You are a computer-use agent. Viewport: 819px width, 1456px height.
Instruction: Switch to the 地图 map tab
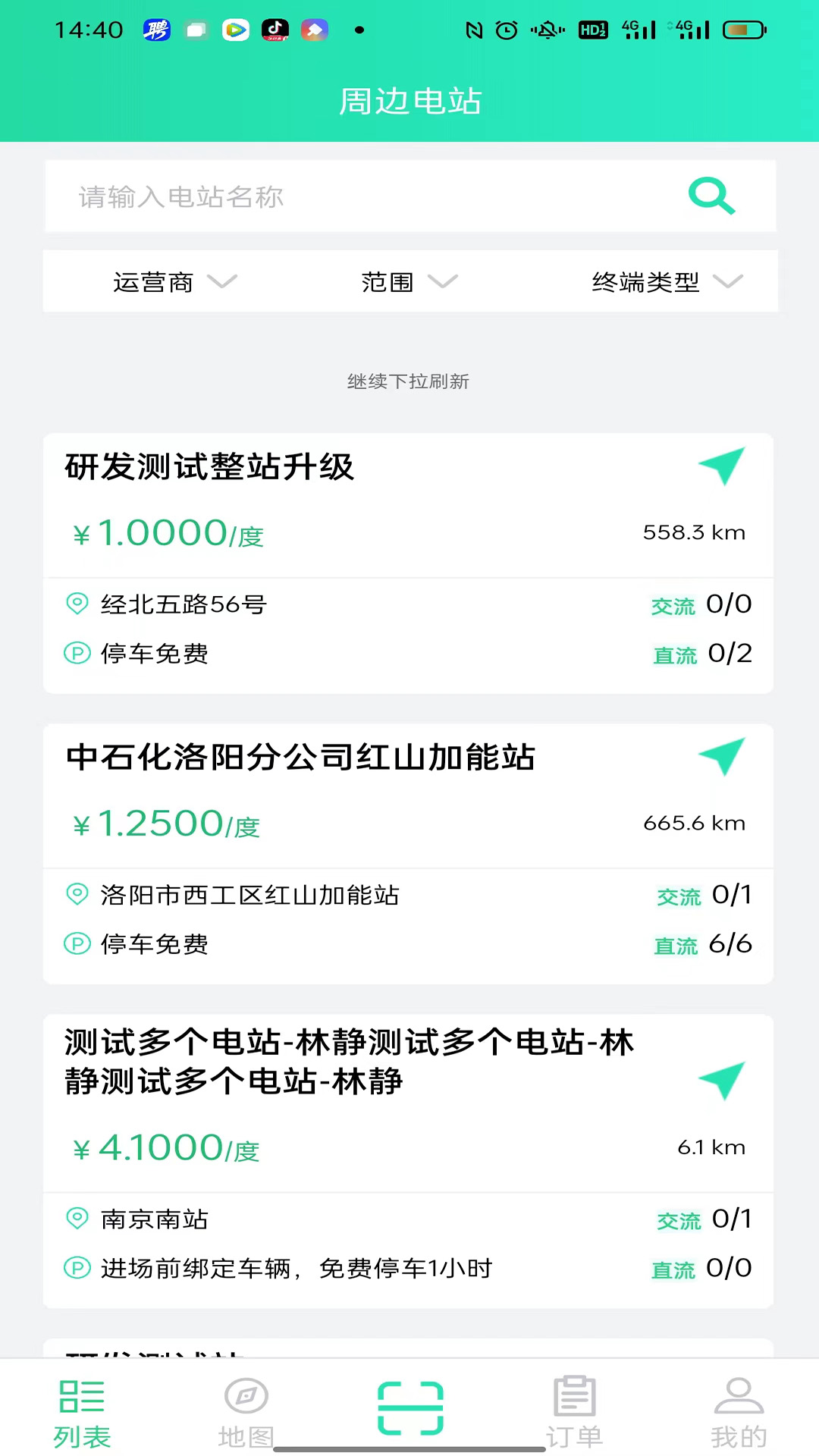click(246, 1414)
